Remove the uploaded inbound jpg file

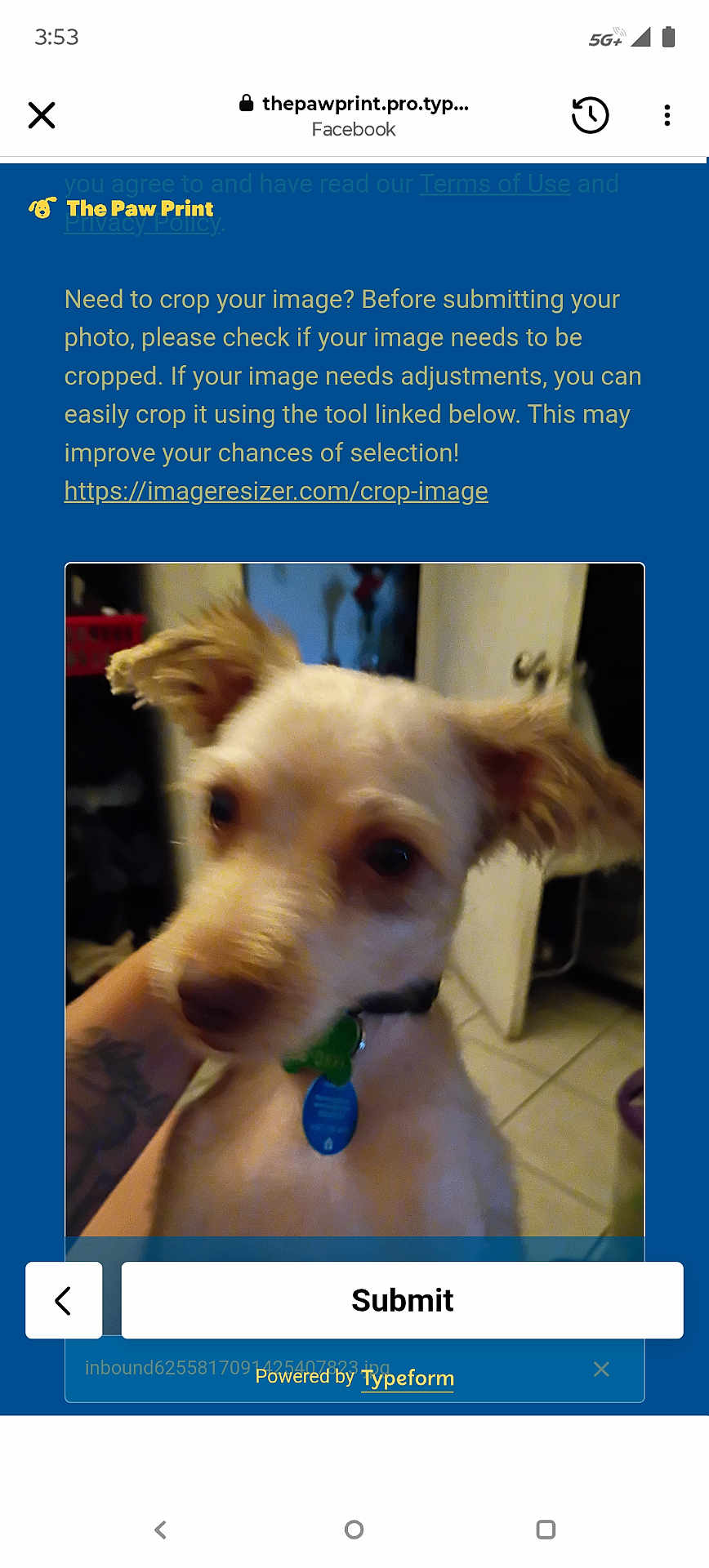pyautogui.click(x=601, y=1369)
